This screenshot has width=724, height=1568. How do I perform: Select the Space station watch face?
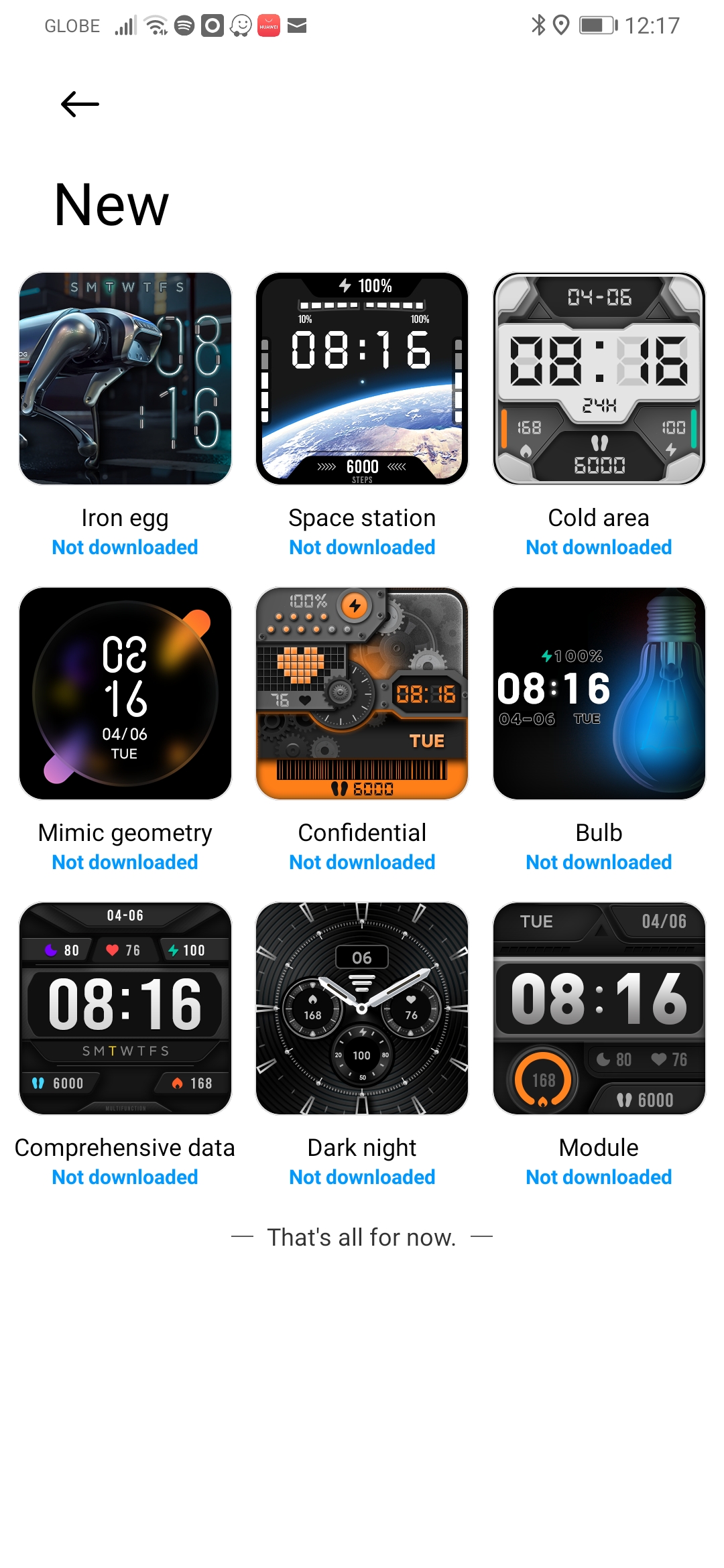pyautogui.click(x=362, y=378)
